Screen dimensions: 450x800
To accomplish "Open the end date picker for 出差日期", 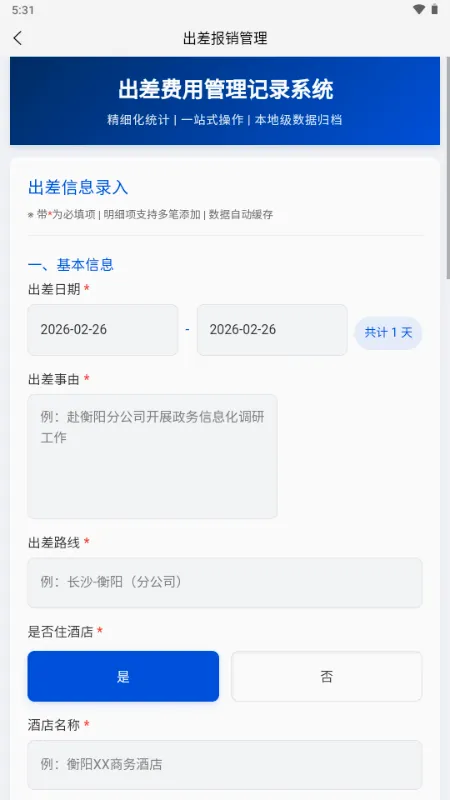I will [x=272, y=330].
